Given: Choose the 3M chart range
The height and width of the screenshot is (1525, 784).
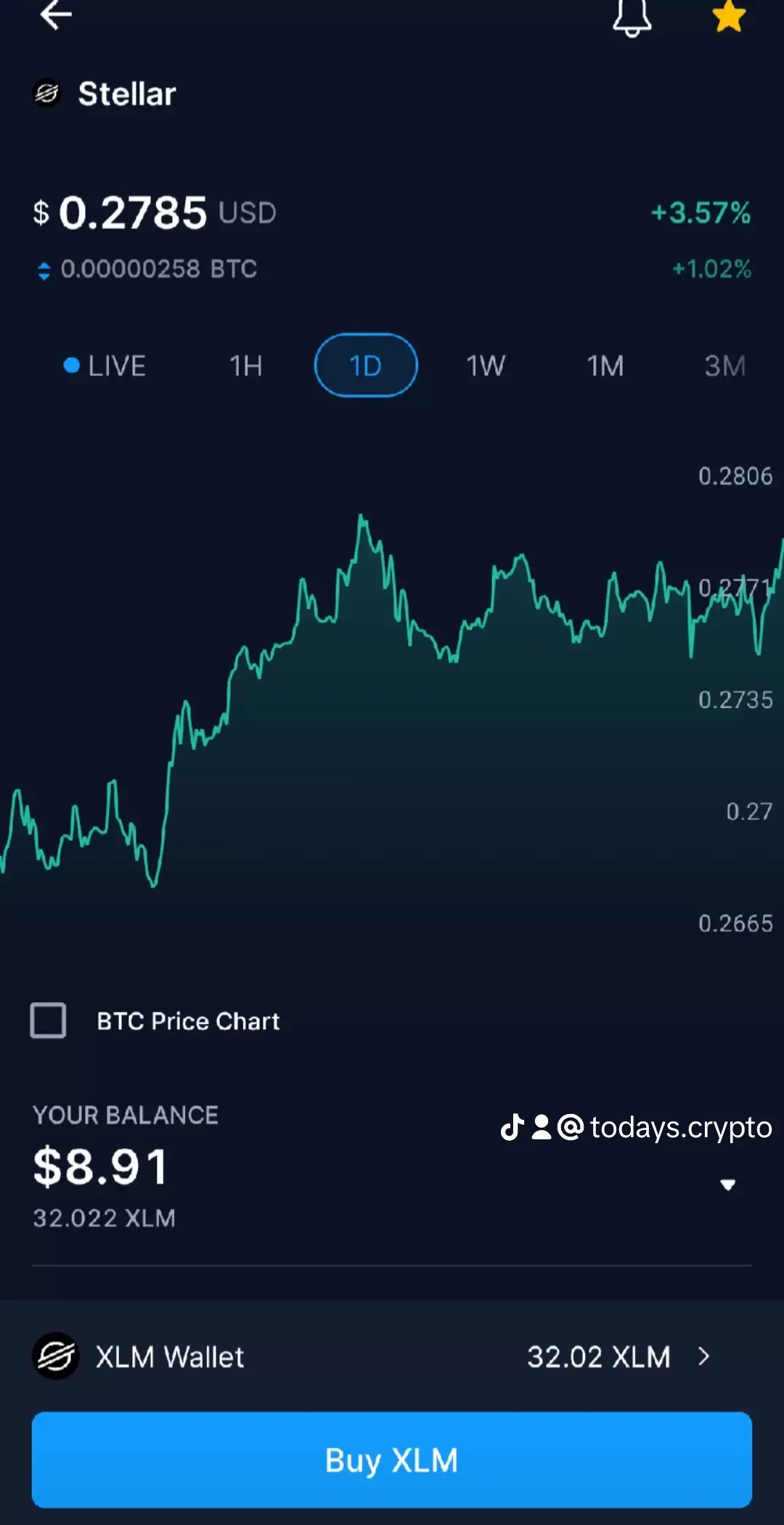Looking at the screenshot, I should [x=724, y=366].
